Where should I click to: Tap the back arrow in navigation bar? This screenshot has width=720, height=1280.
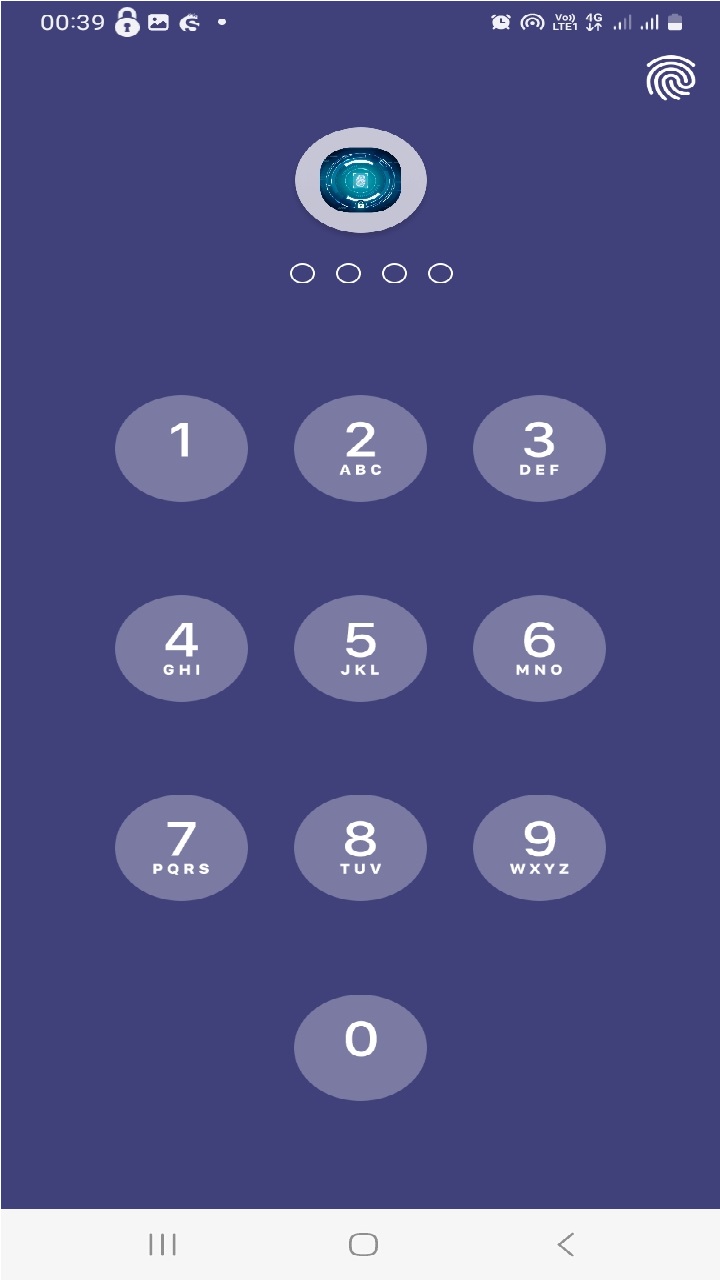[565, 1244]
